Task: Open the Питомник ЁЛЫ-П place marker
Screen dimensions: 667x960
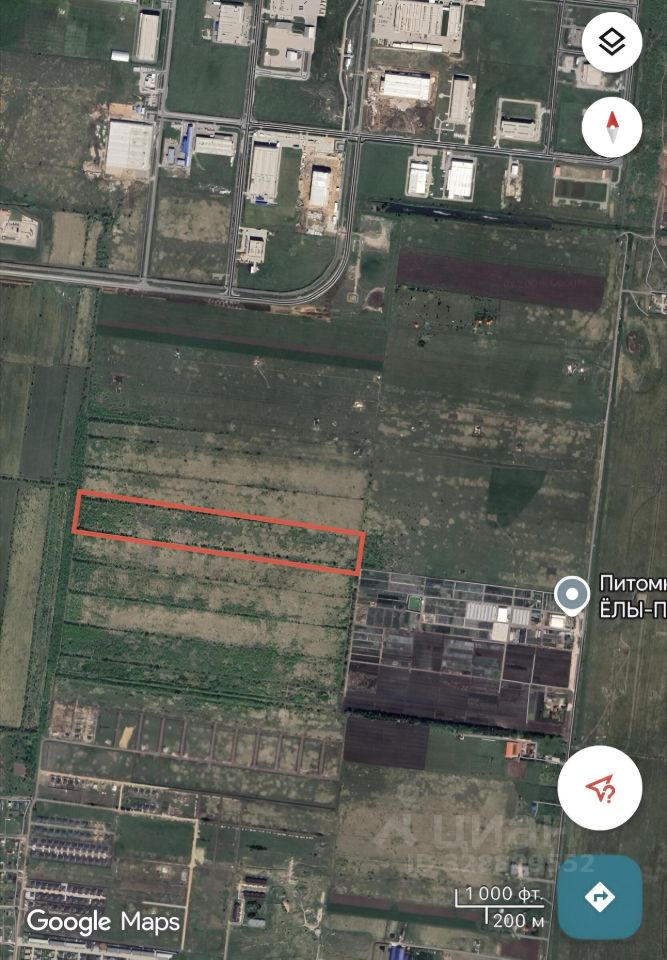Action: click(x=572, y=595)
